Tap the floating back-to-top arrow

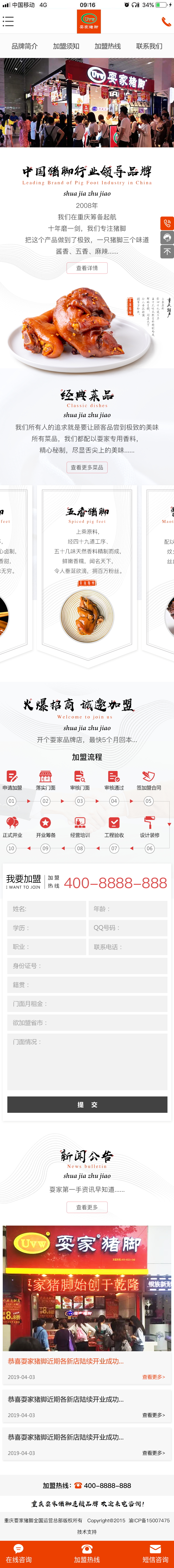click(x=167, y=251)
